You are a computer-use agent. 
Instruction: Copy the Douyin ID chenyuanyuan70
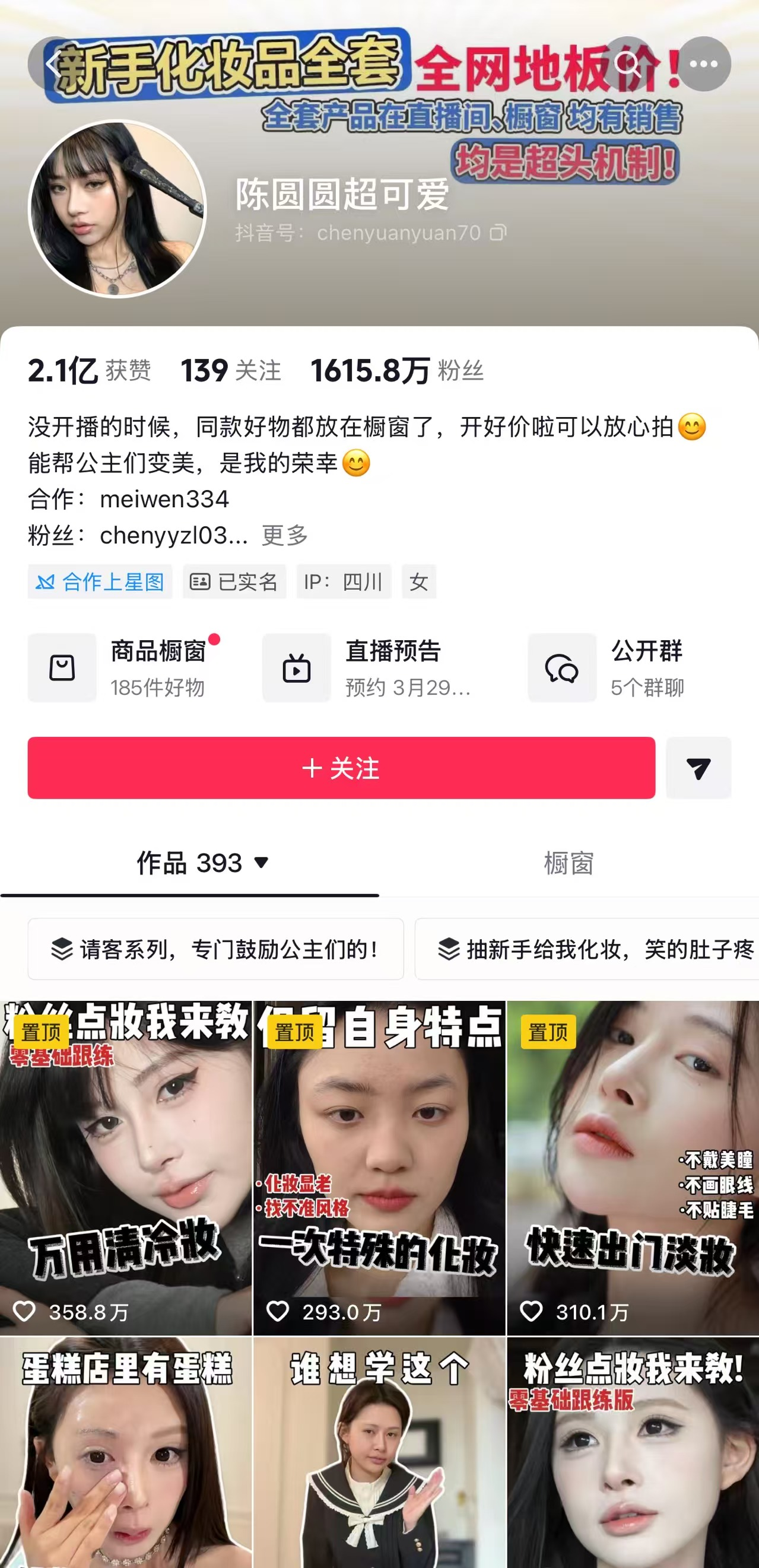click(498, 233)
